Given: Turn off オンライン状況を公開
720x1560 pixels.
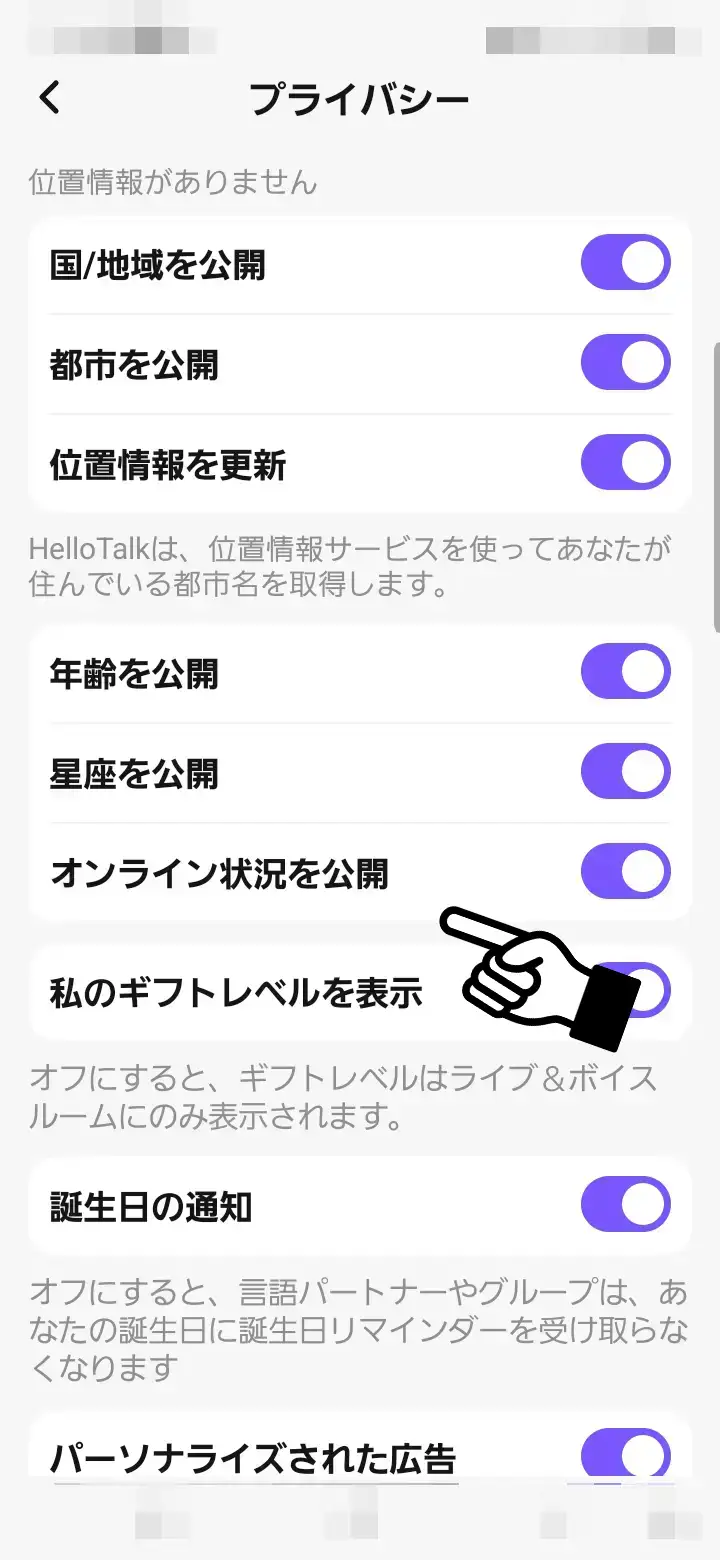Looking at the screenshot, I should tap(625, 872).
